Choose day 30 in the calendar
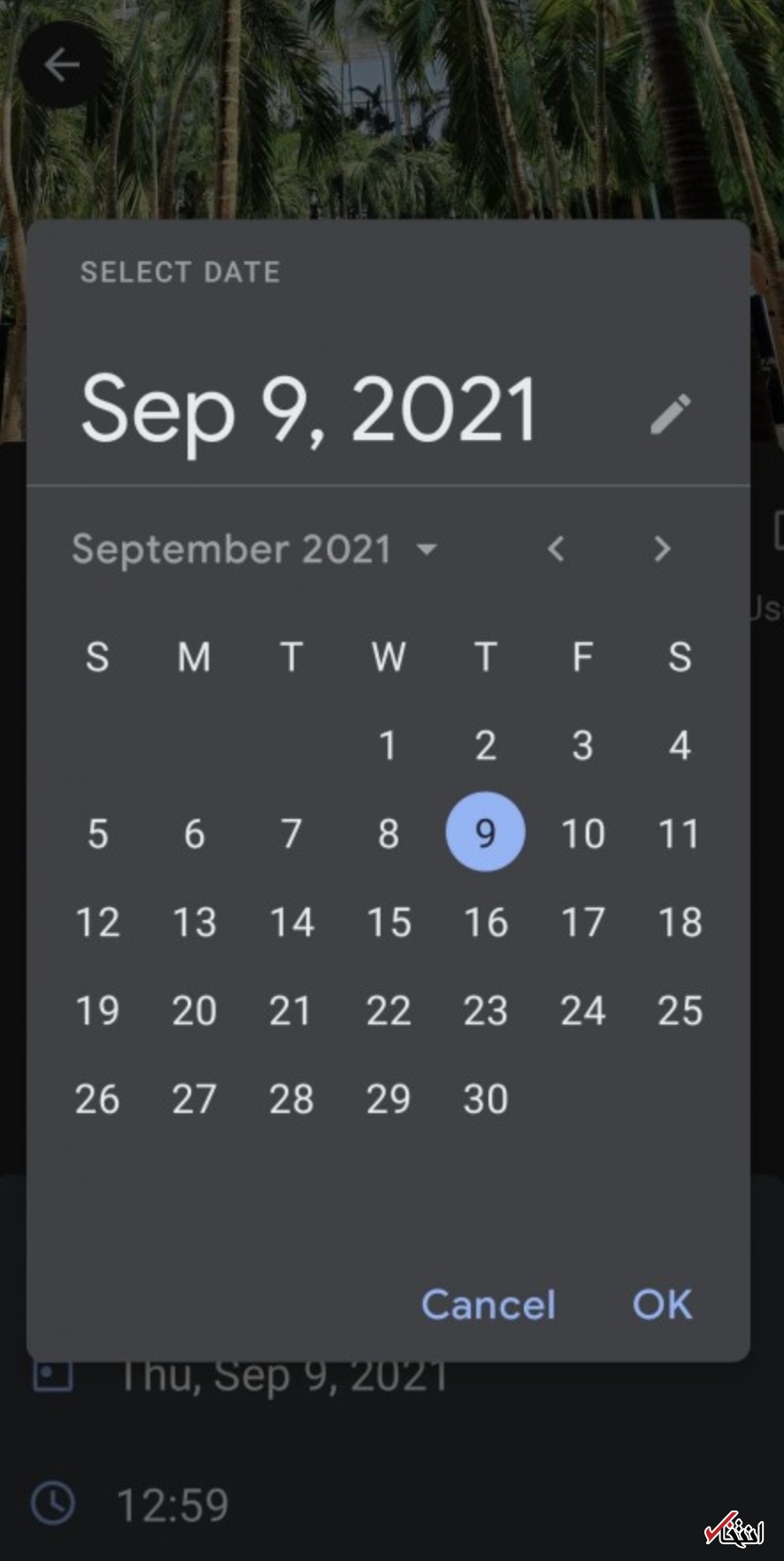Viewport: 784px width, 1561px height. click(485, 1099)
